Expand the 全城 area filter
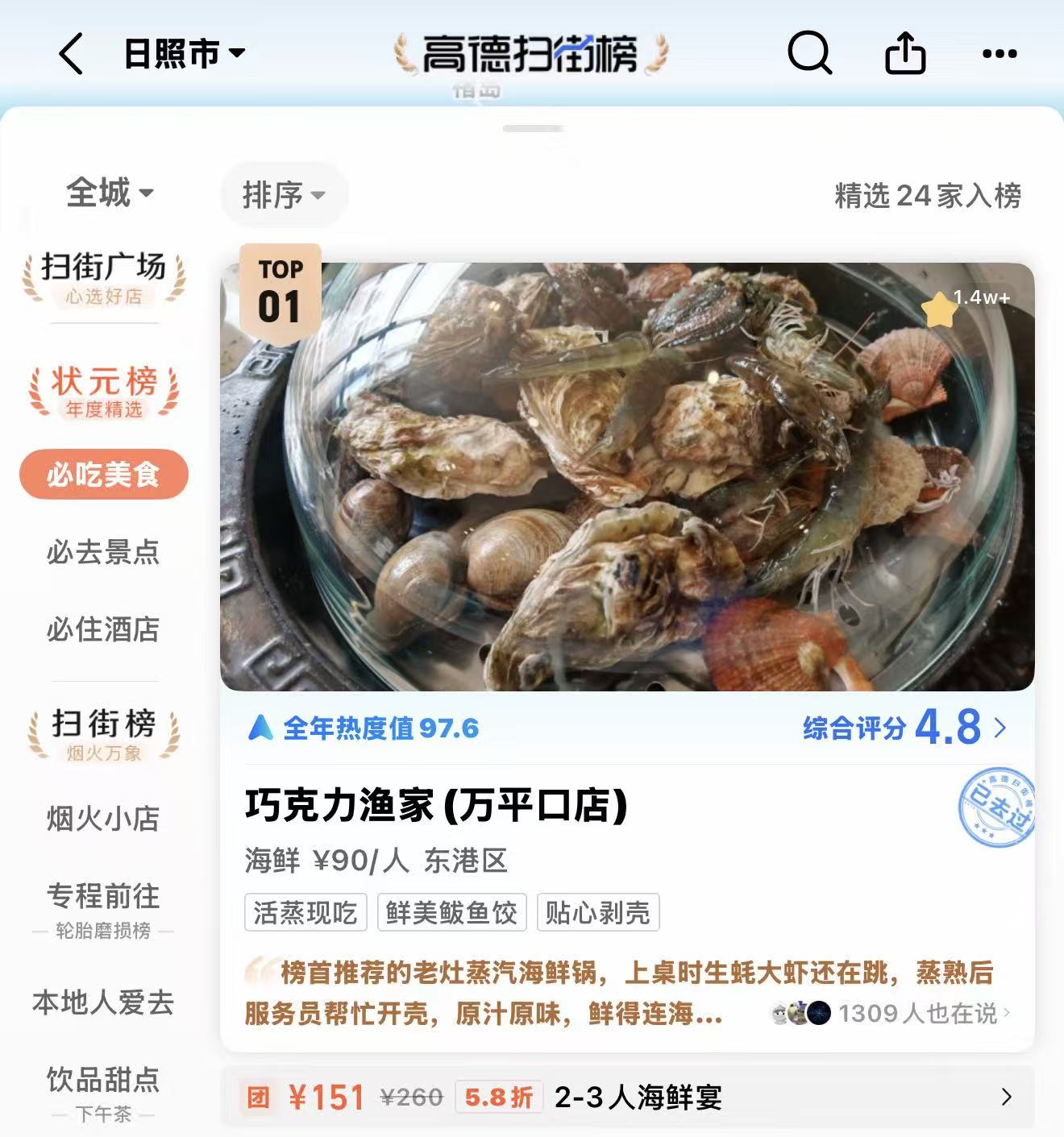 [109, 193]
